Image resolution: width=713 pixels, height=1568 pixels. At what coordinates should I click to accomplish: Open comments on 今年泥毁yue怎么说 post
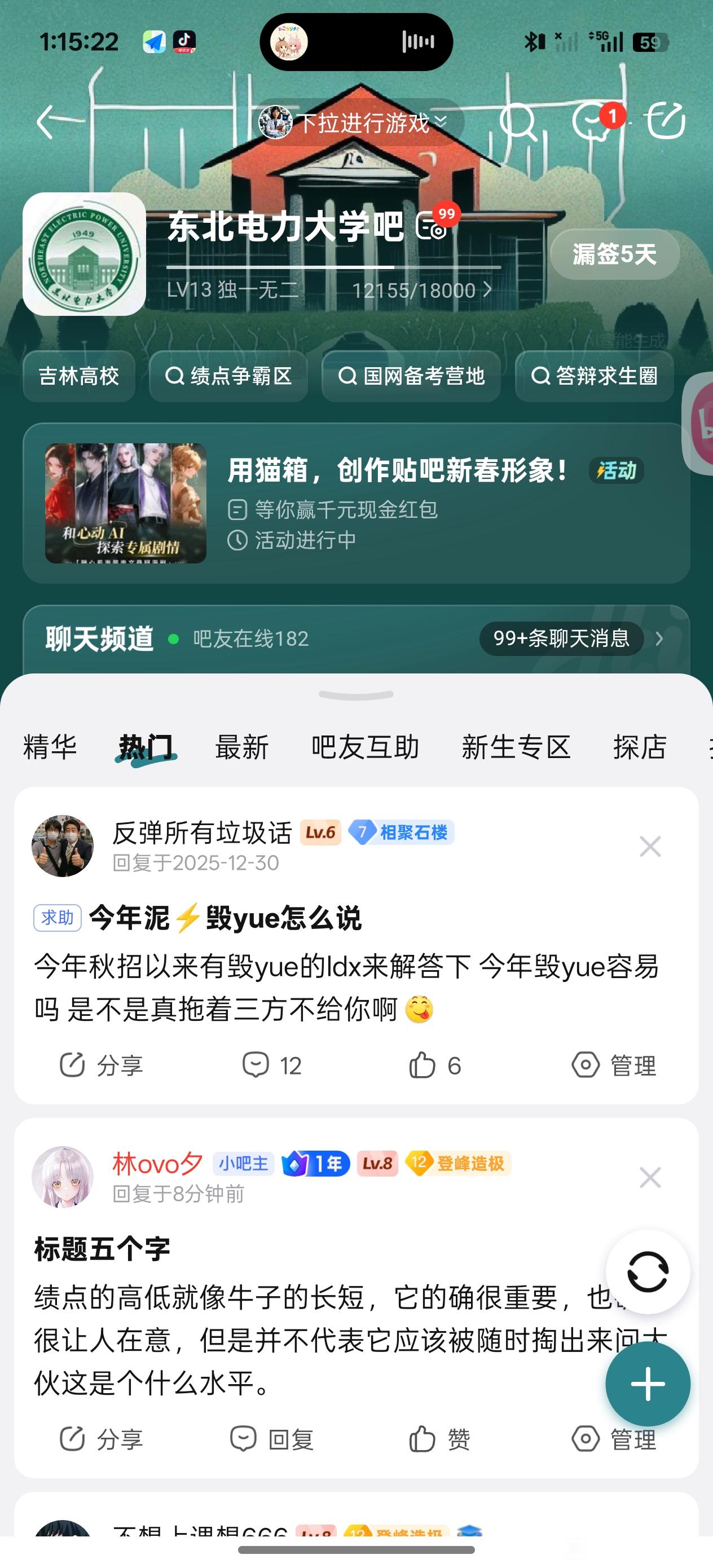[x=271, y=1065]
